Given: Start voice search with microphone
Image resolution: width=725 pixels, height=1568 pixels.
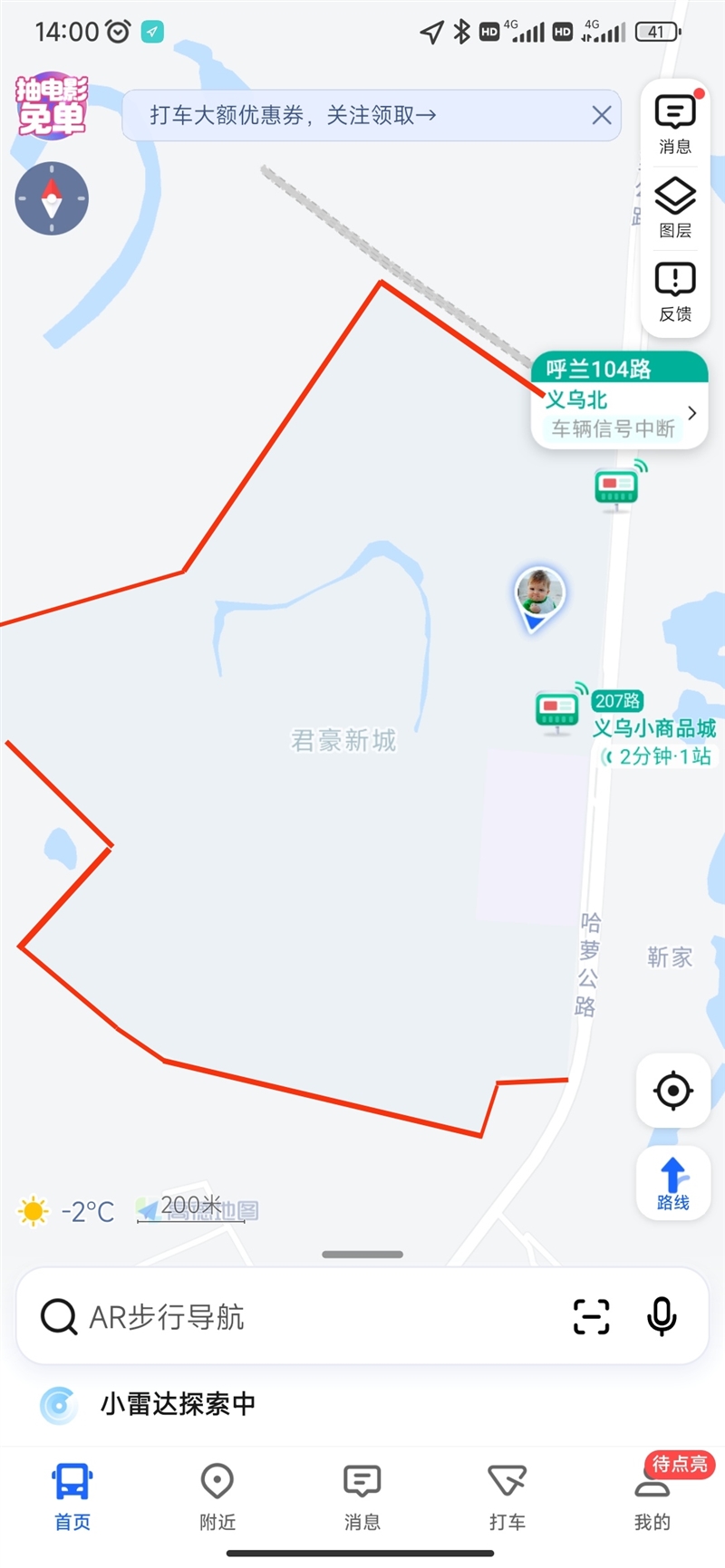Looking at the screenshot, I should [662, 1316].
